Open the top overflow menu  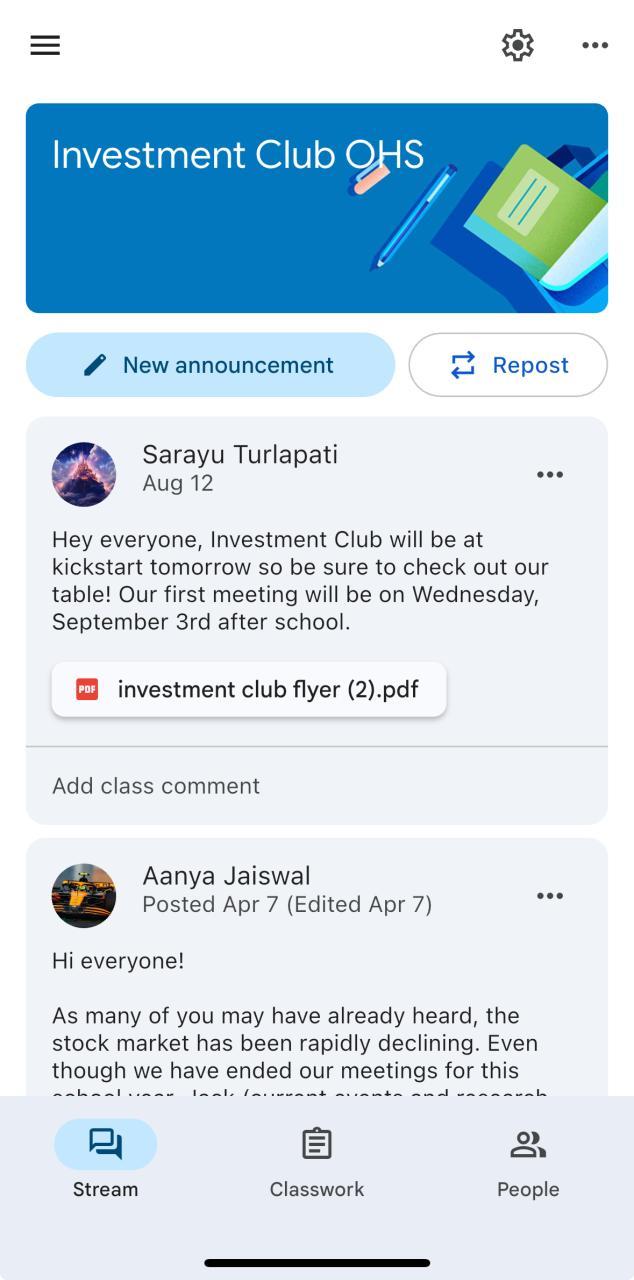coord(595,45)
